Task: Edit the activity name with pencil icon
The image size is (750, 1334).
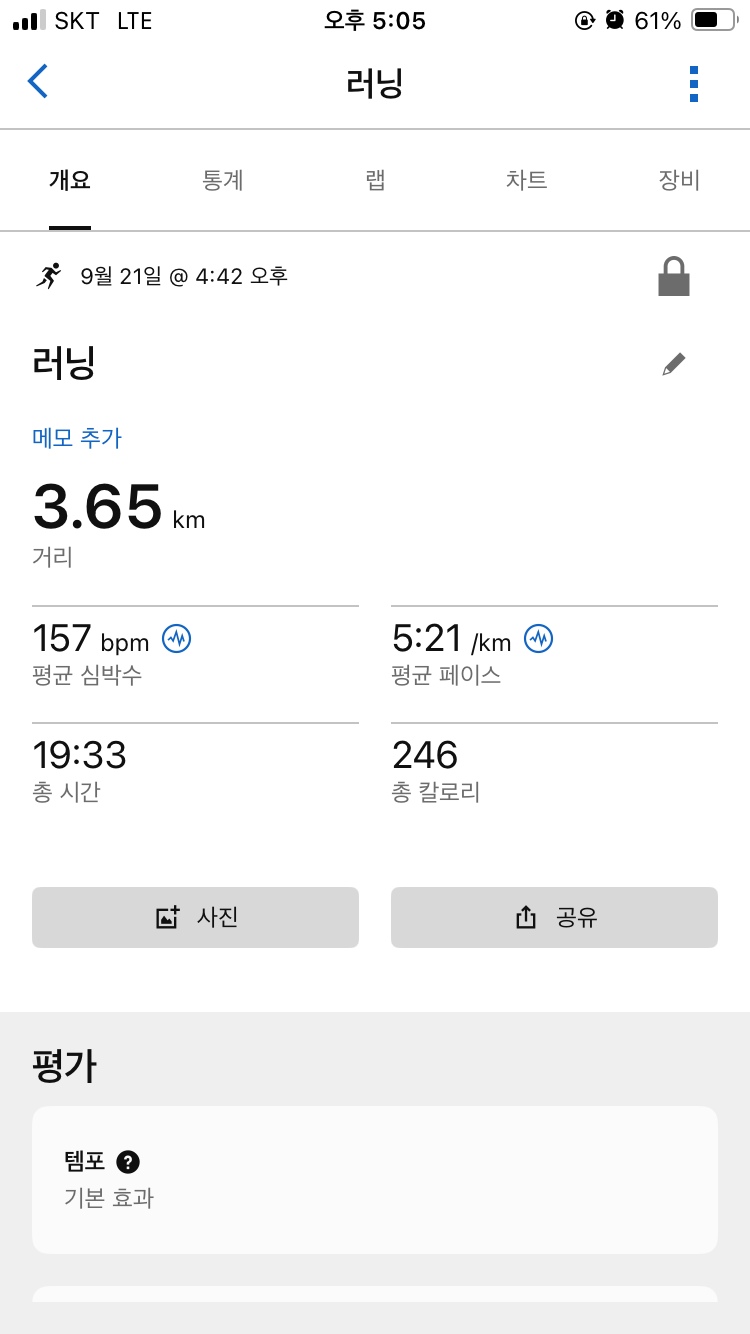Action: tap(674, 364)
